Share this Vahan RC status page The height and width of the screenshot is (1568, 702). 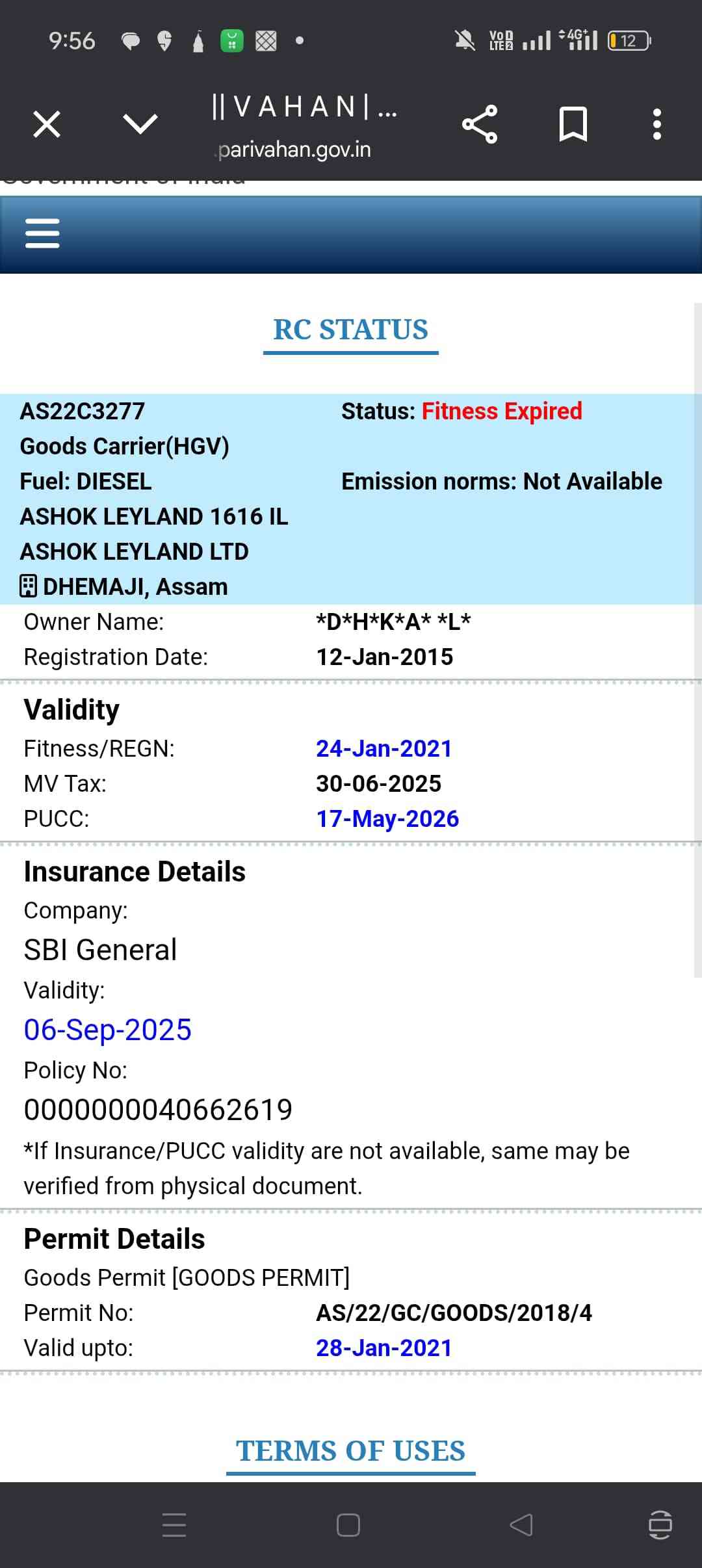tap(480, 124)
